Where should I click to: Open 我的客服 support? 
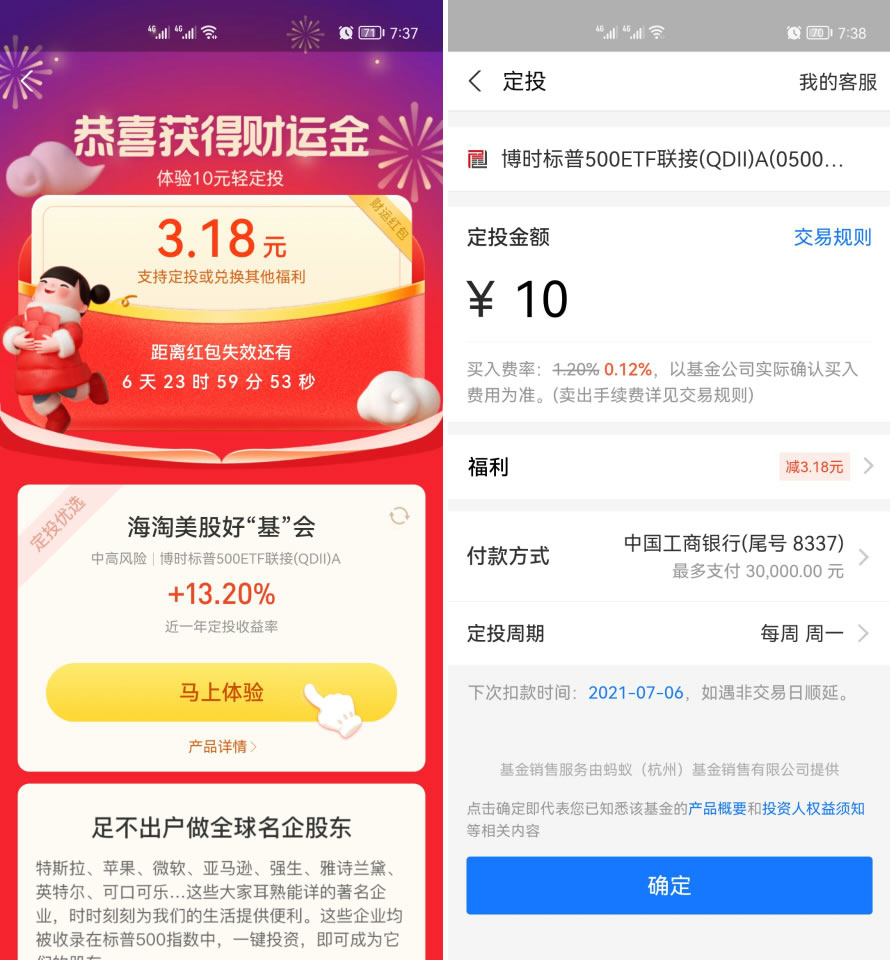(x=837, y=82)
